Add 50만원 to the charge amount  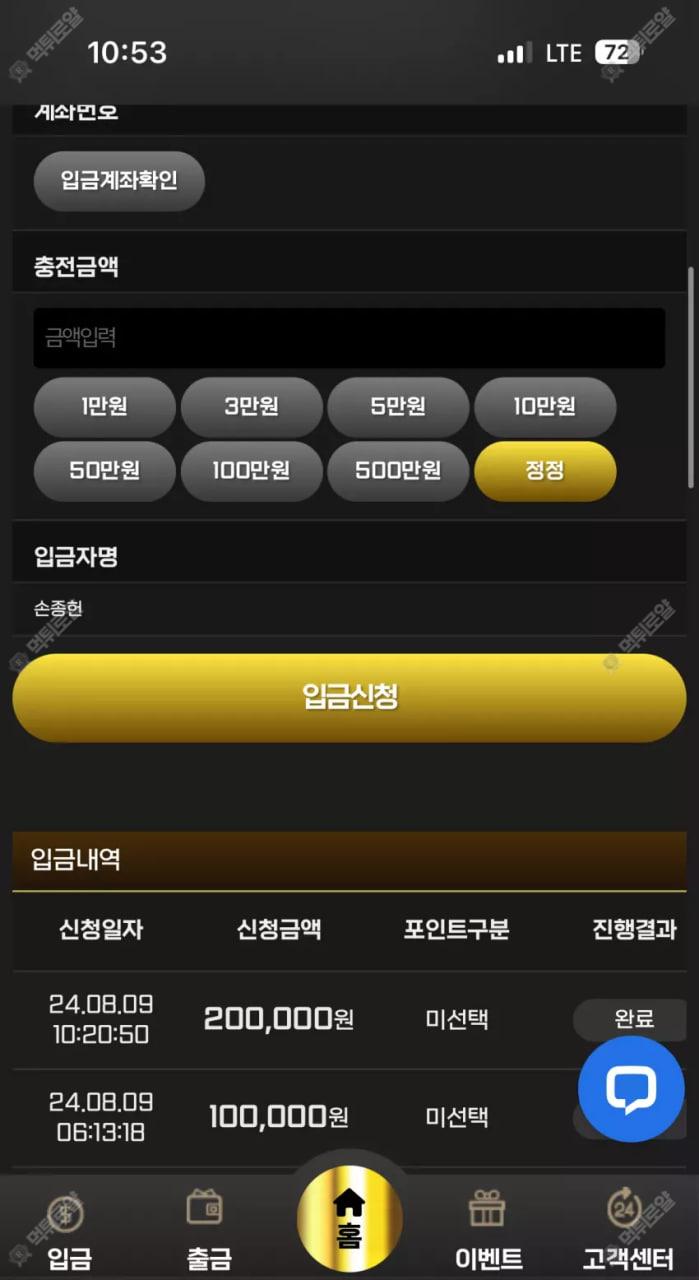click(104, 471)
